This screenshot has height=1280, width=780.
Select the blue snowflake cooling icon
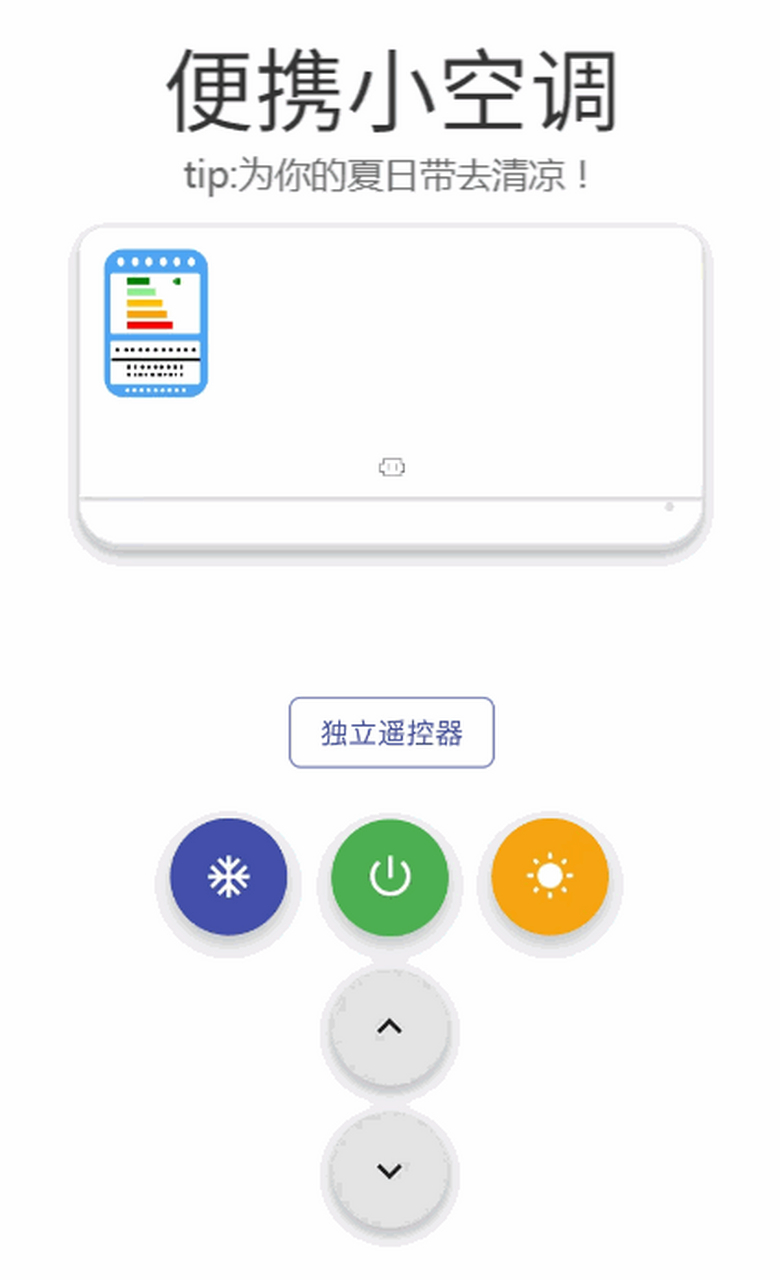[229, 876]
